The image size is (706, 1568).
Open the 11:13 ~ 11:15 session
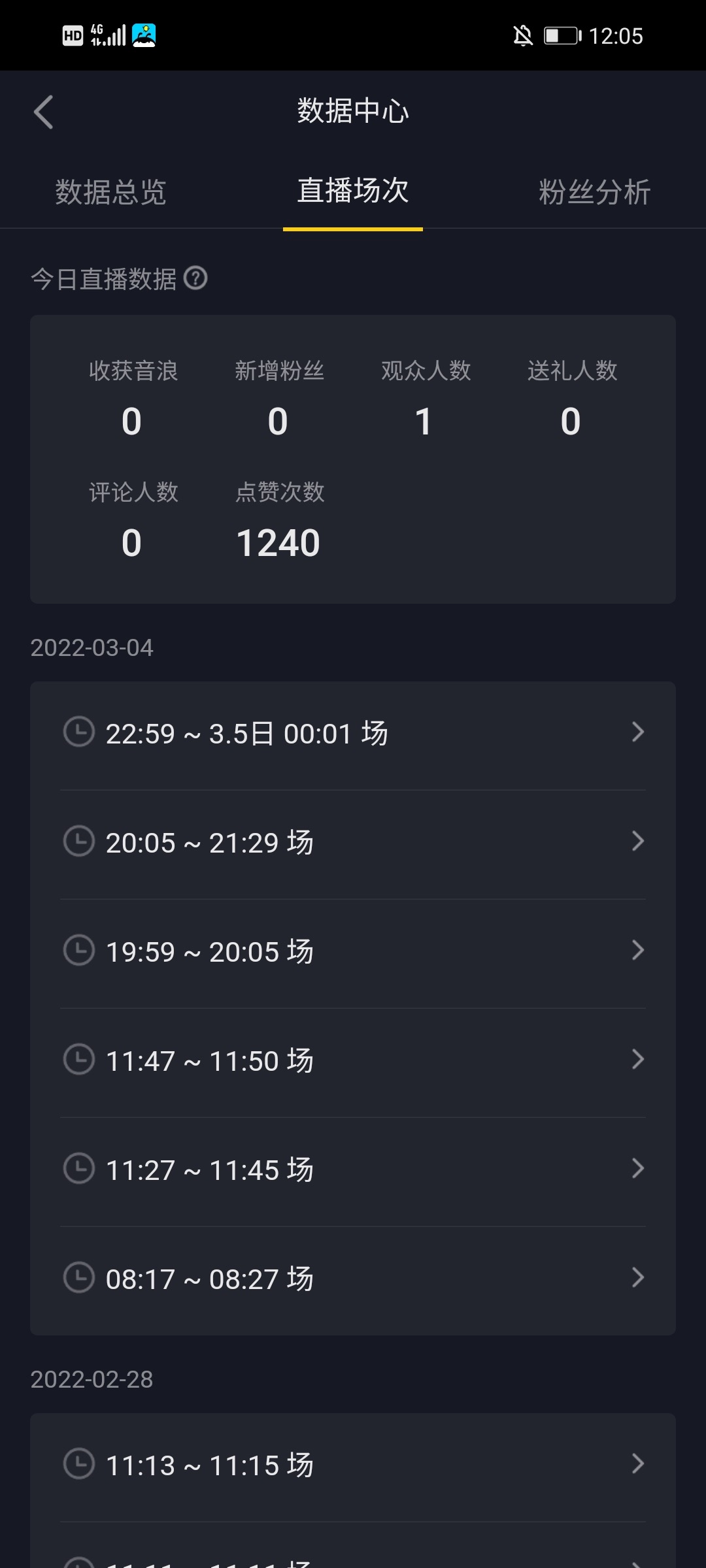(353, 1465)
